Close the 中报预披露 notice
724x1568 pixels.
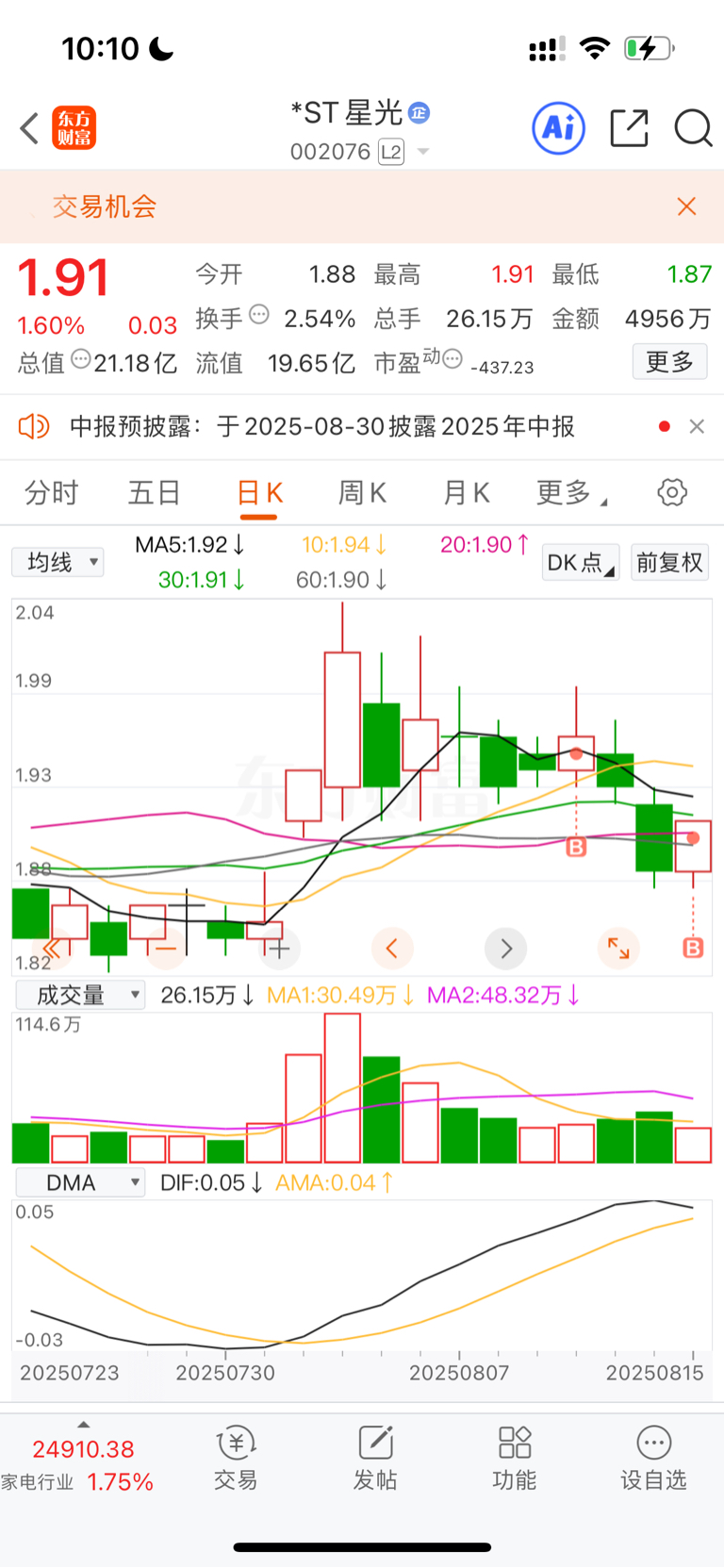point(697,426)
